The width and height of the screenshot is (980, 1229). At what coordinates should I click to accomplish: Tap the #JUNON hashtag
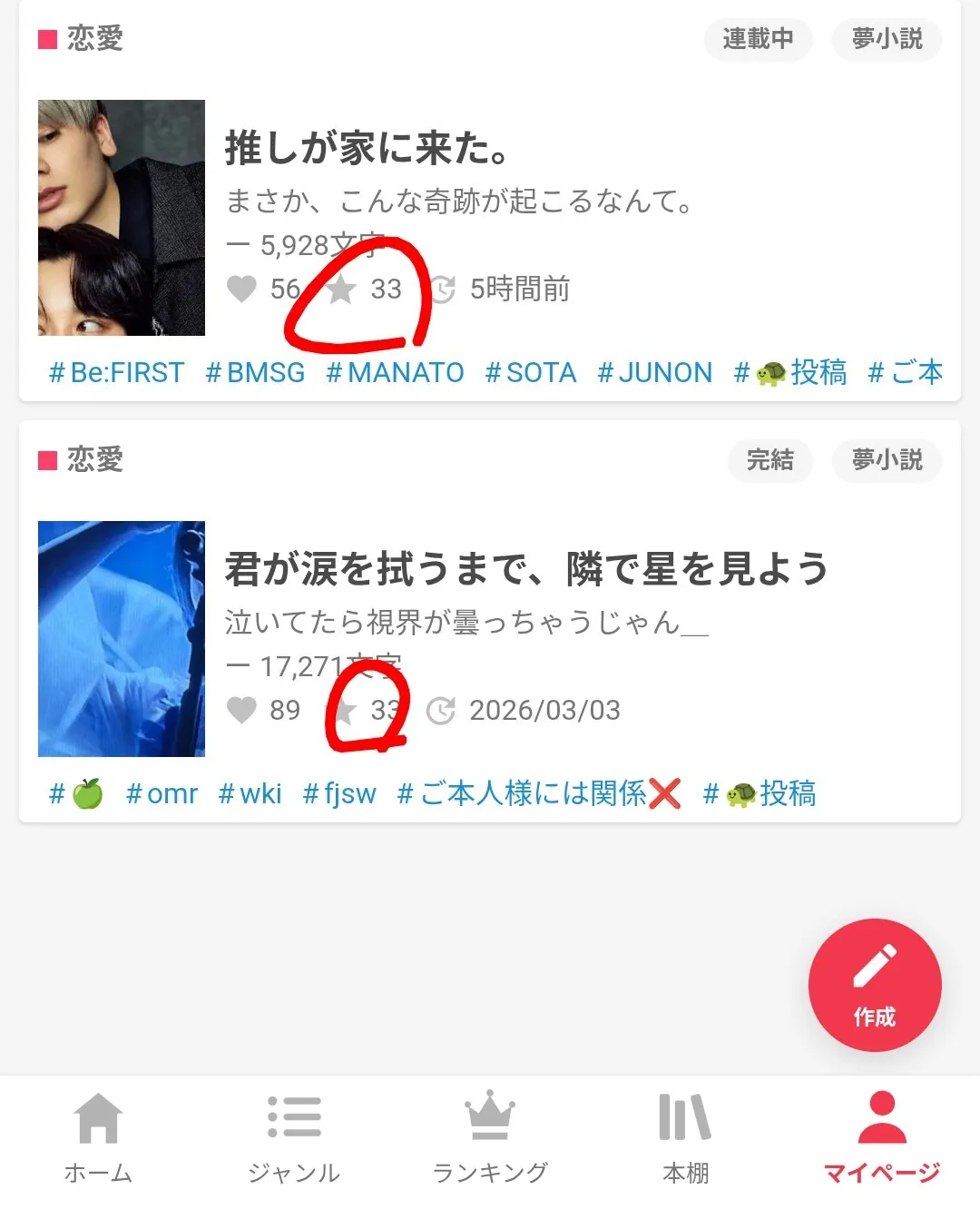point(654,372)
